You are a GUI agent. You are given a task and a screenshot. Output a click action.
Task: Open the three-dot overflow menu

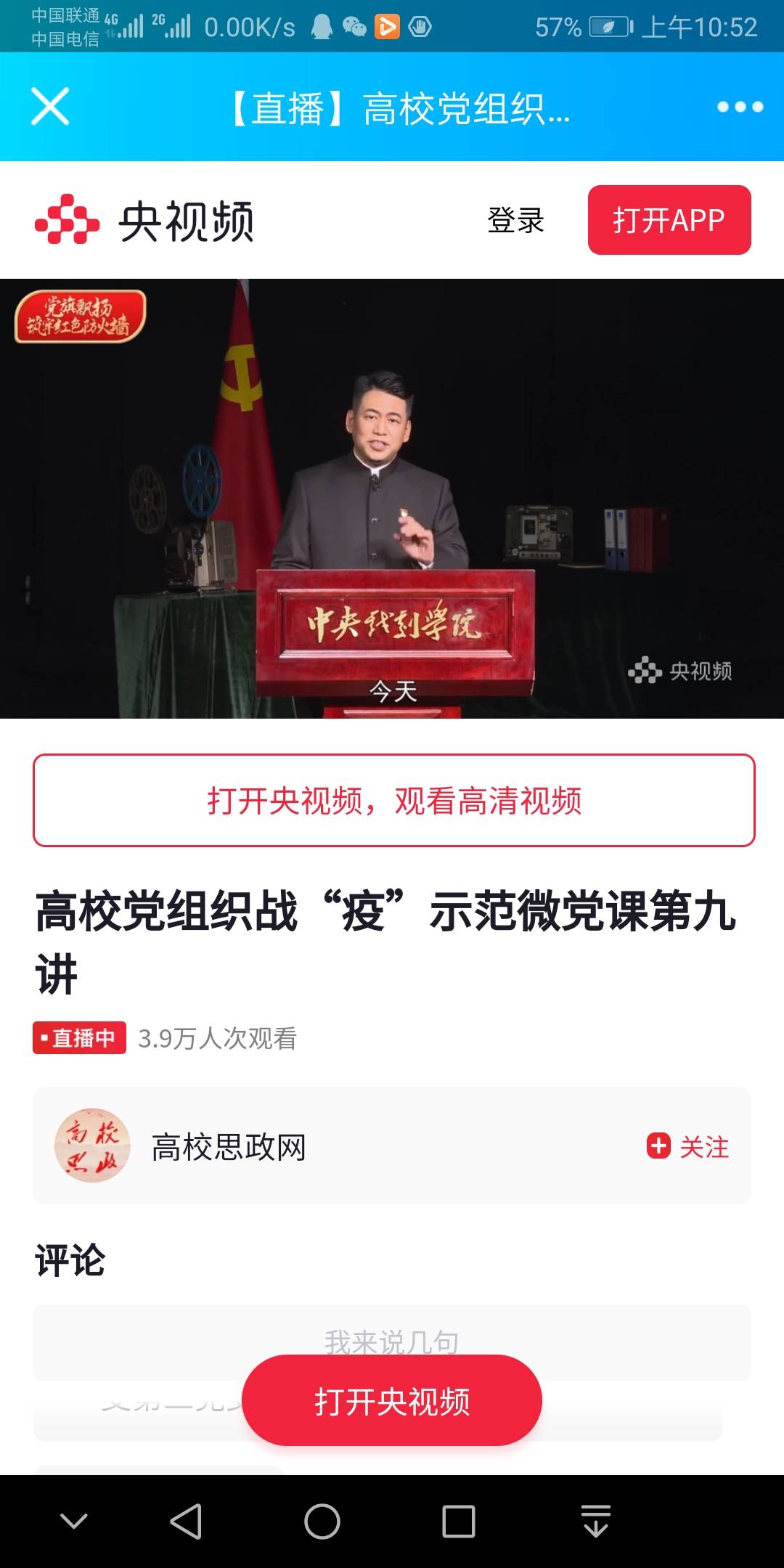[x=740, y=107]
